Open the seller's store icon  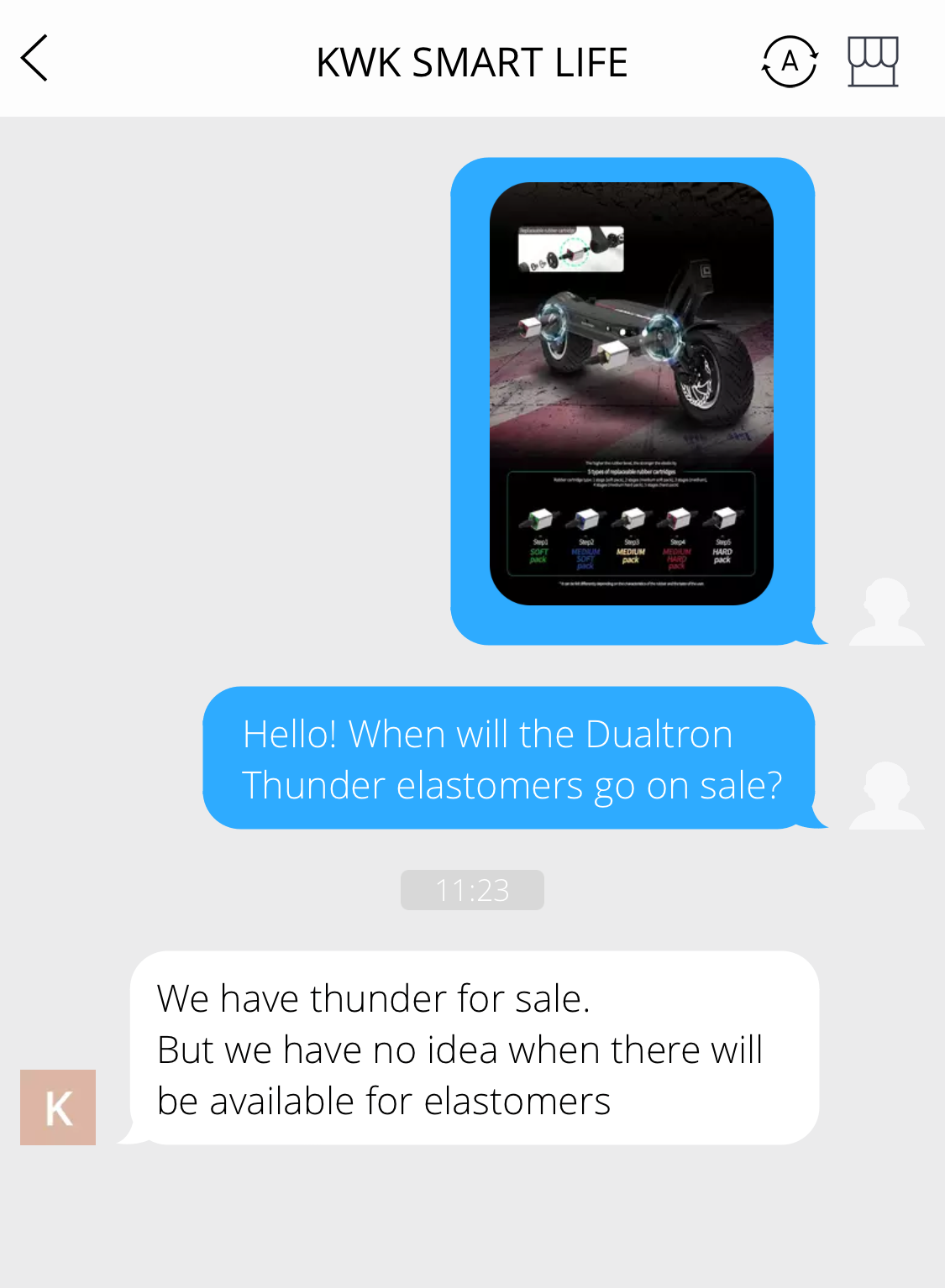pyautogui.click(x=873, y=61)
